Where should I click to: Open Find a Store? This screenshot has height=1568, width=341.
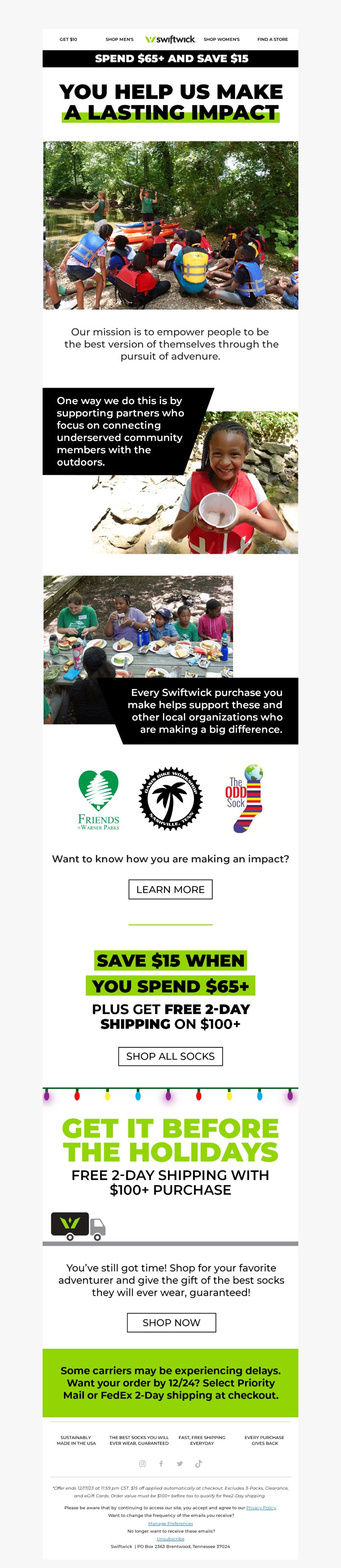(x=272, y=40)
